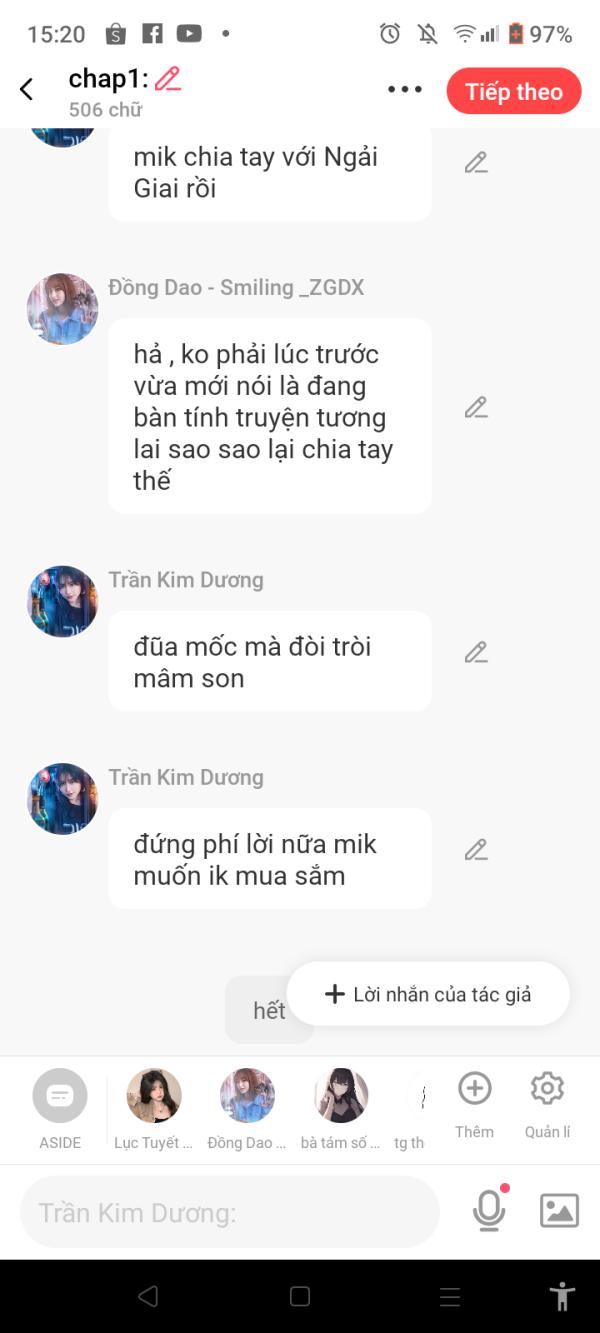Add Lời nhắn của tác giả

(428, 994)
